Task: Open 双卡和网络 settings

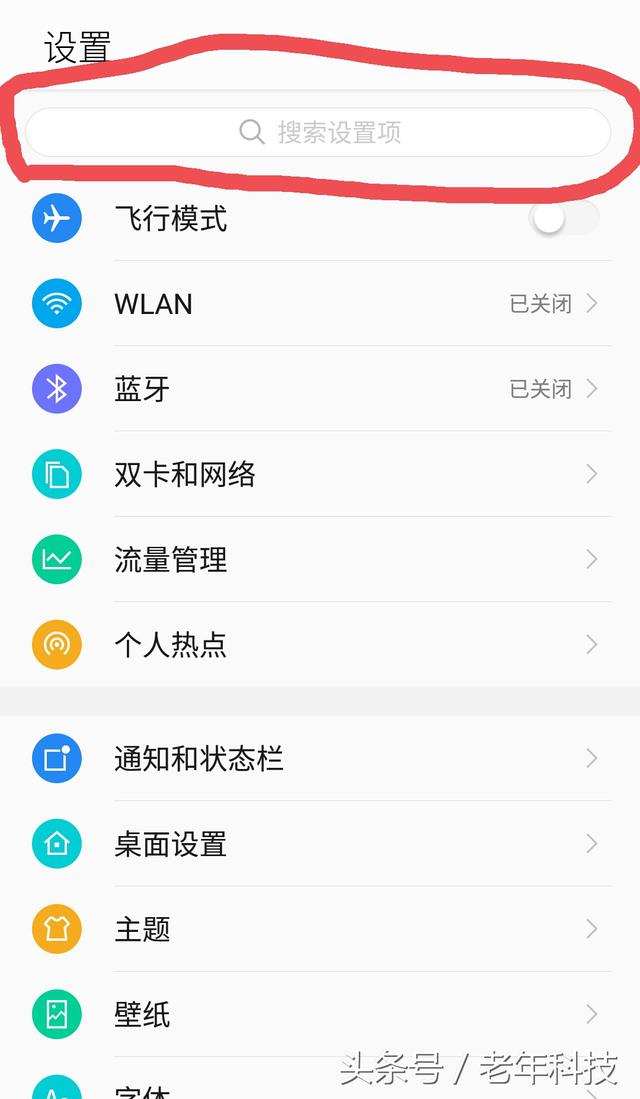Action: point(320,474)
